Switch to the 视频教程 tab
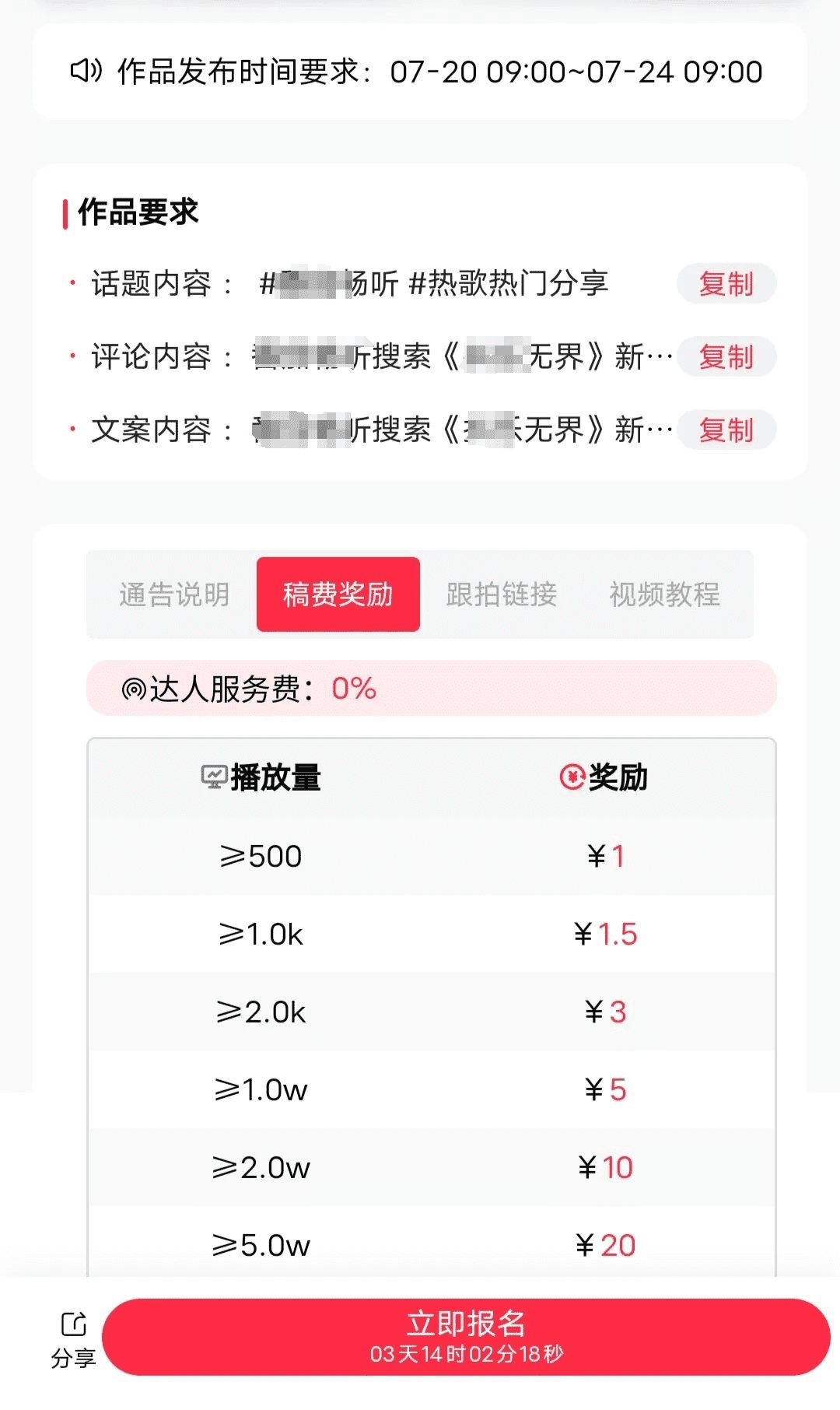 [665, 595]
